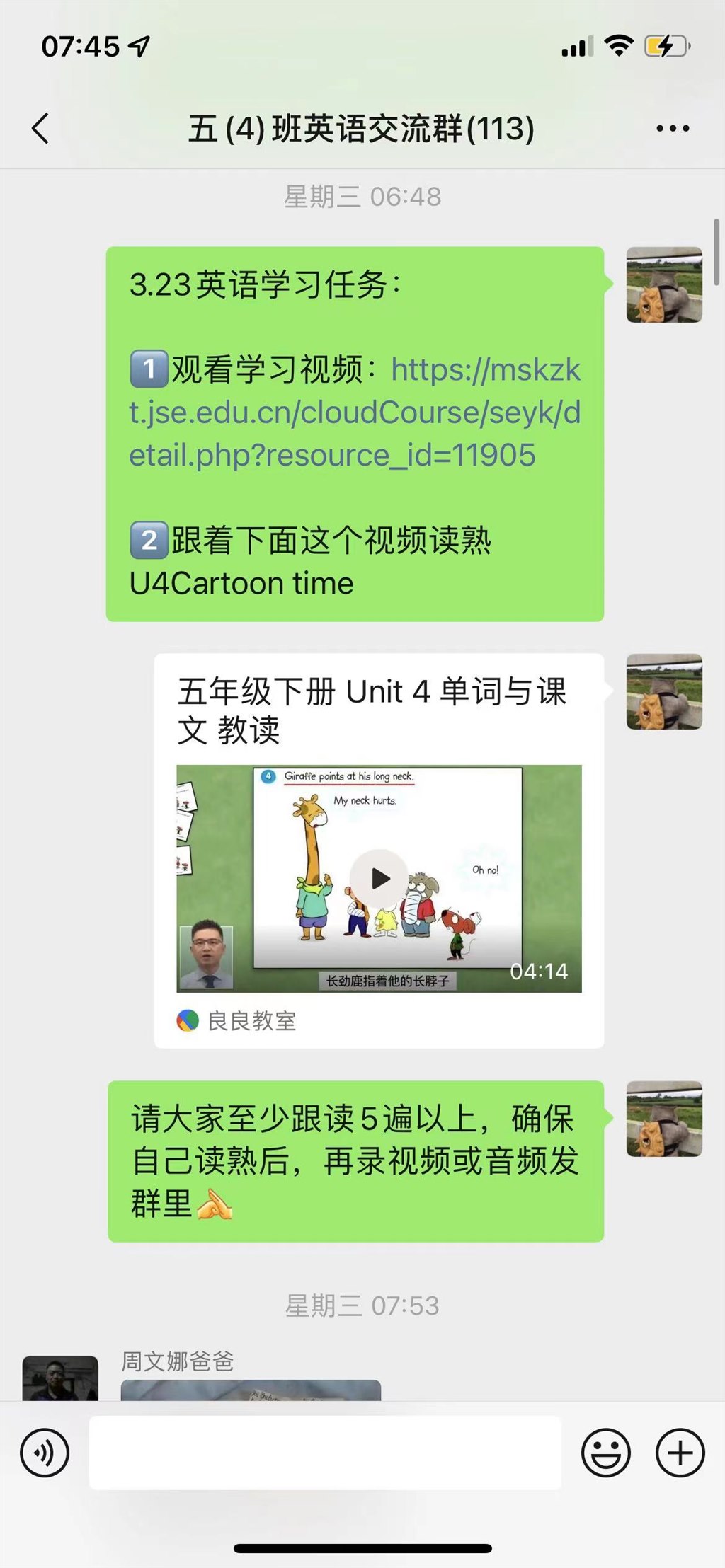This screenshot has width=725, height=1568.
Task: Open the group chat overflow menu
Action: (x=672, y=129)
